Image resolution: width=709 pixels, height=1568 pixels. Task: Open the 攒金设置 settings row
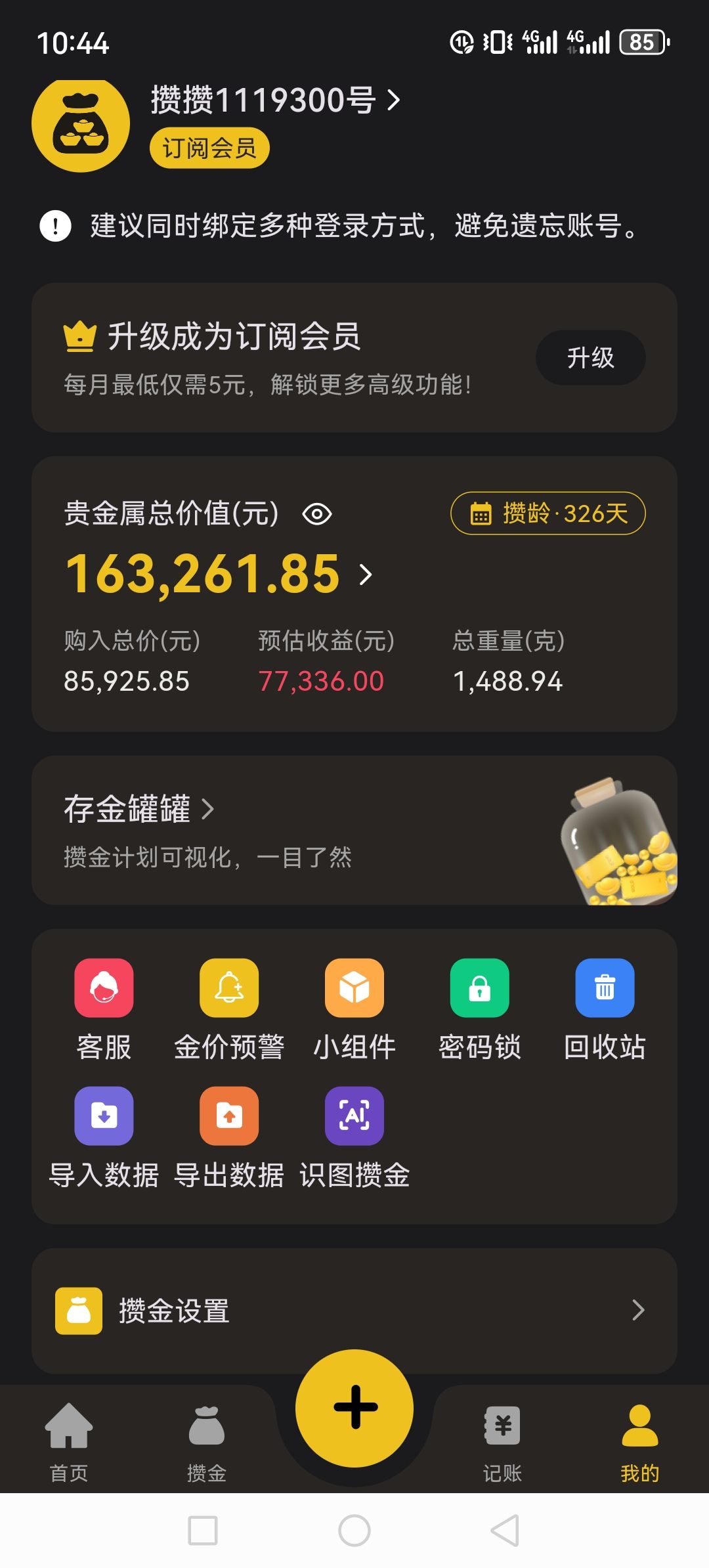(x=354, y=1311)
